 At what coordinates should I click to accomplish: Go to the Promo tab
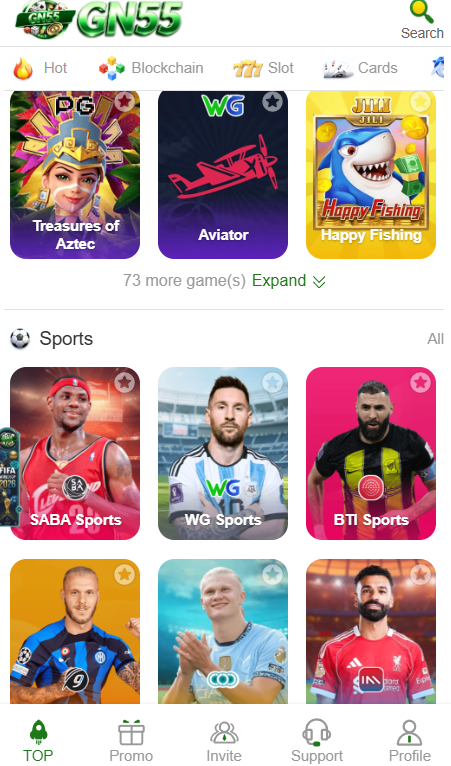click(x=131, y=741)
